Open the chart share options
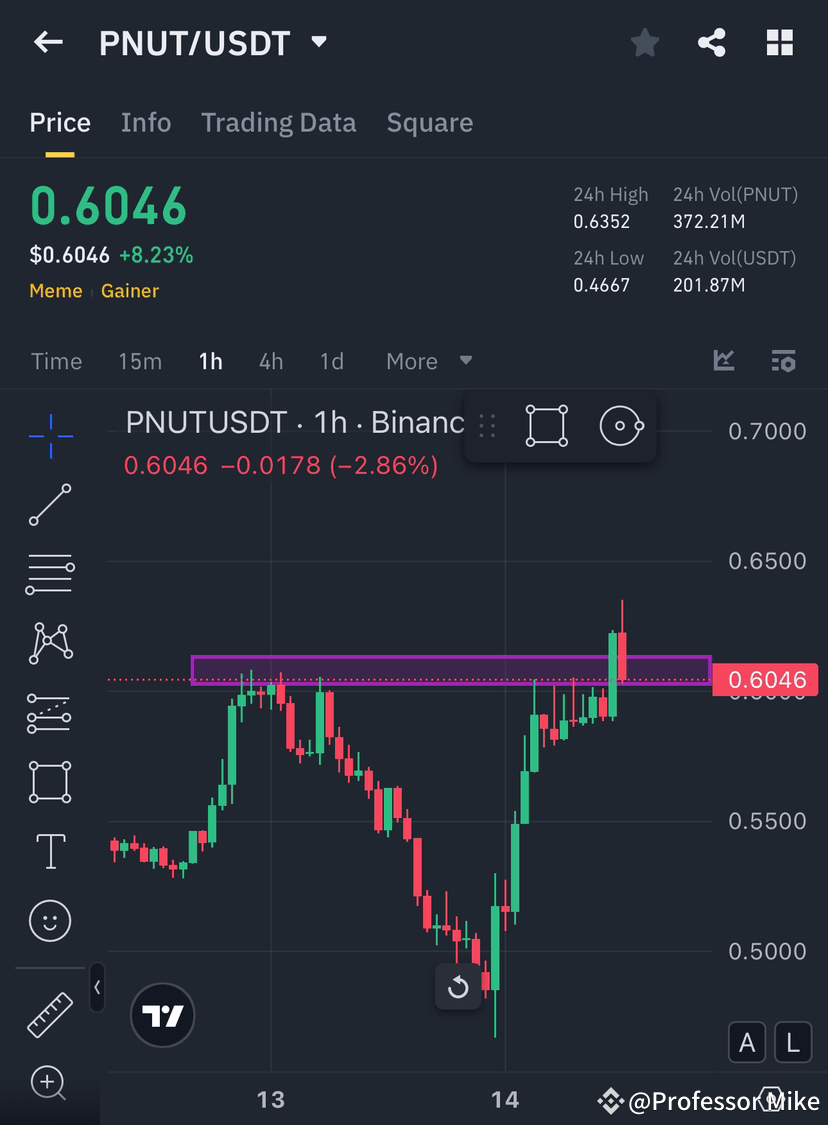Image resolution: width=828 pixels, height=1125 pixels. coord(712,42)
